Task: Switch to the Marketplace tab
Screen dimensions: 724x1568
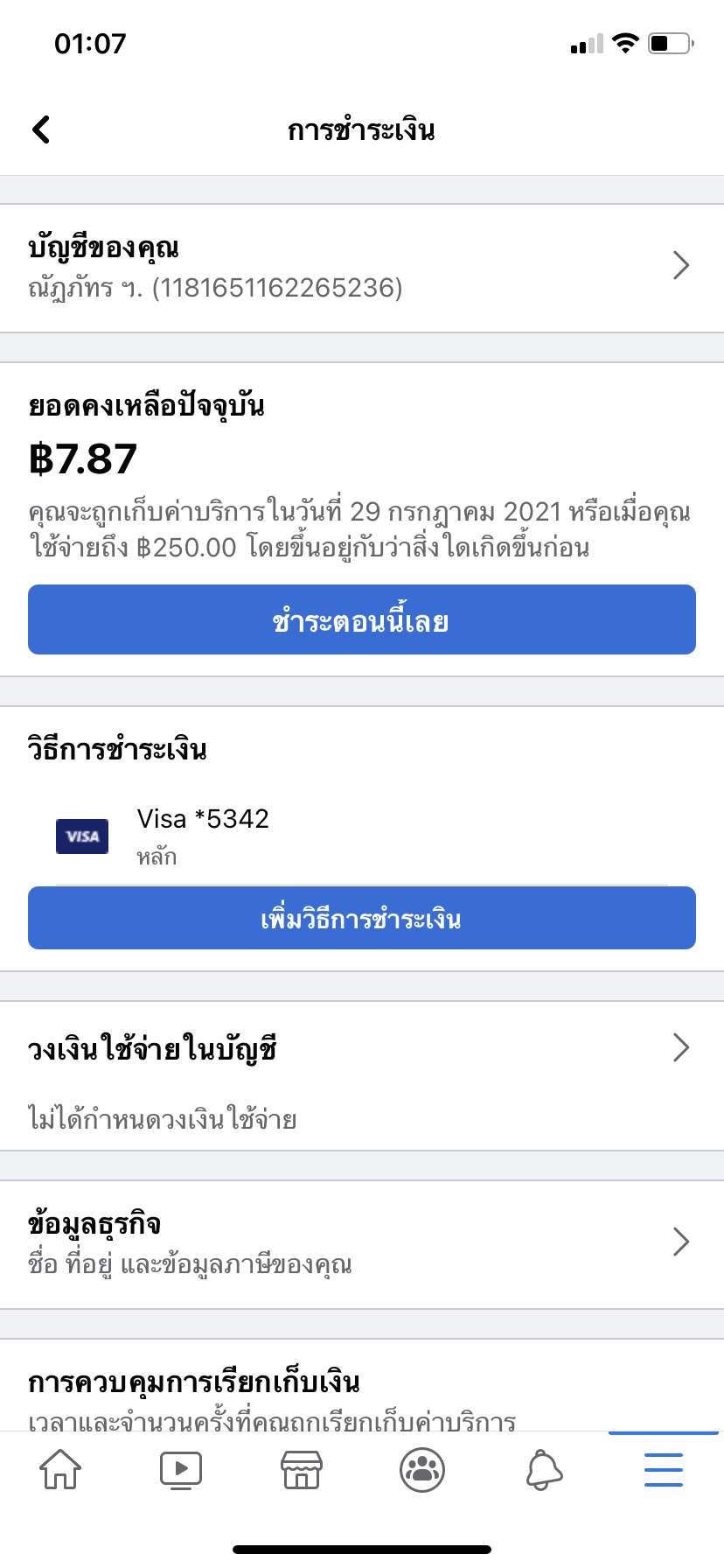Action: [x=302, y=1470]
